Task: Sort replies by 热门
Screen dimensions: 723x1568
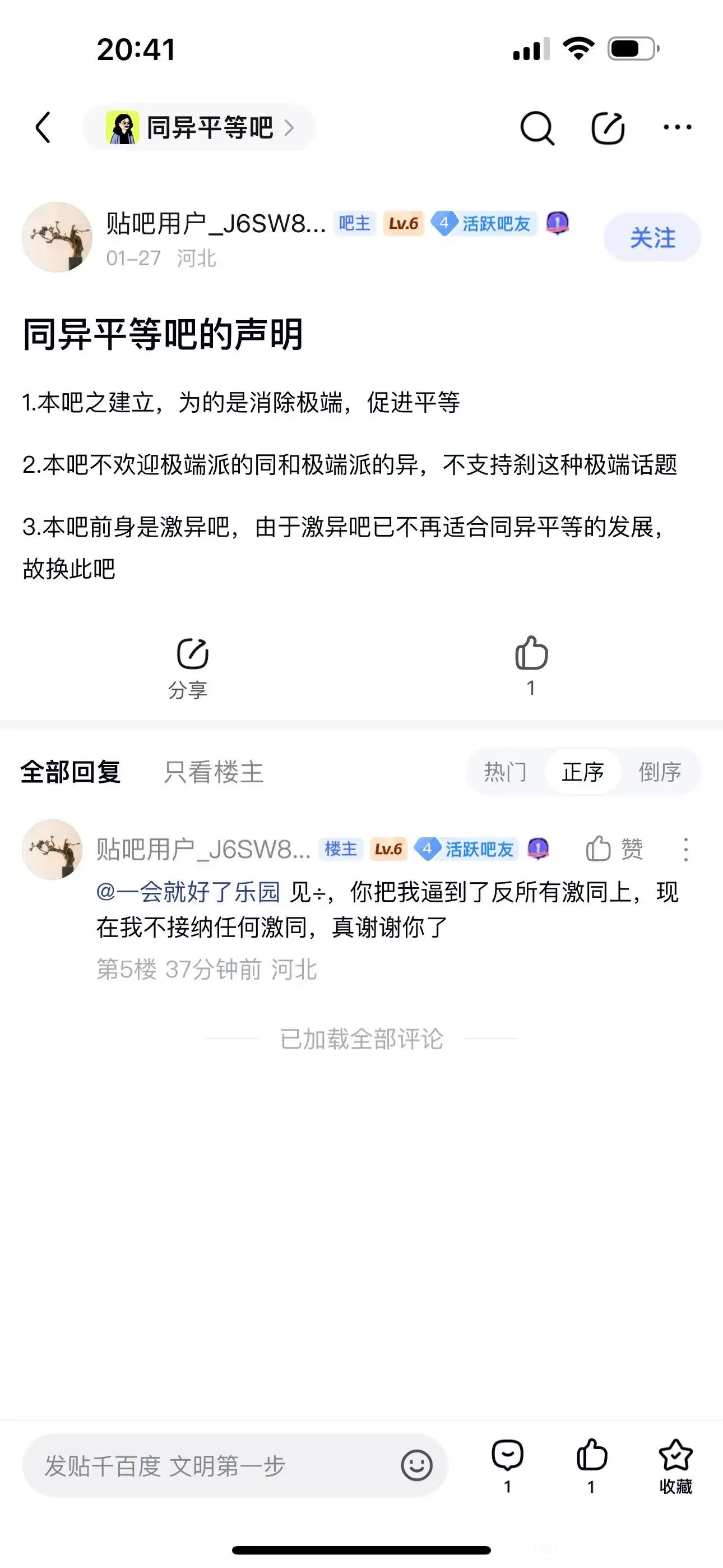Action: [x=505, y=772]
